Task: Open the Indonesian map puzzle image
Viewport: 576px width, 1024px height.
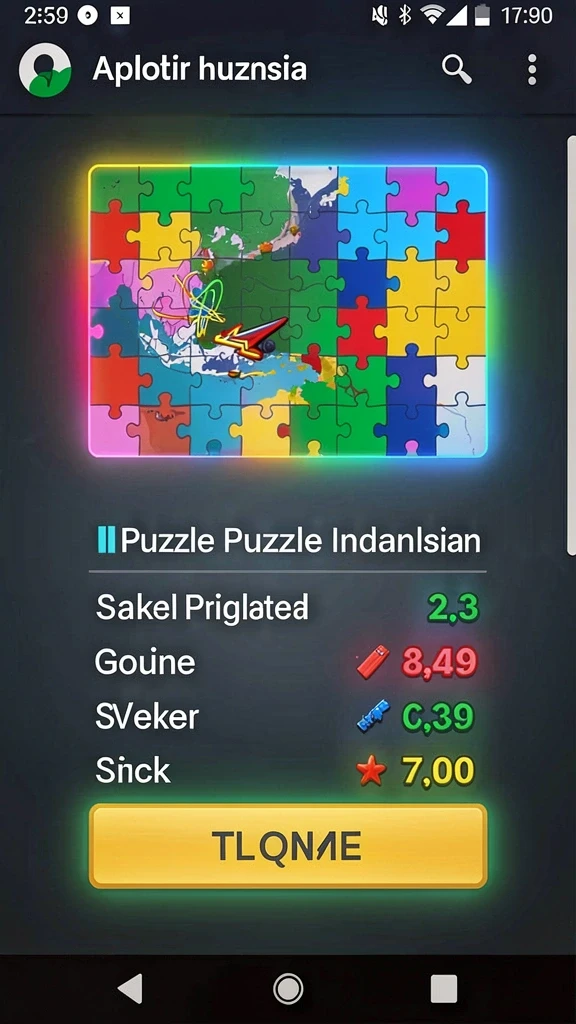Action: pos(288,311)
